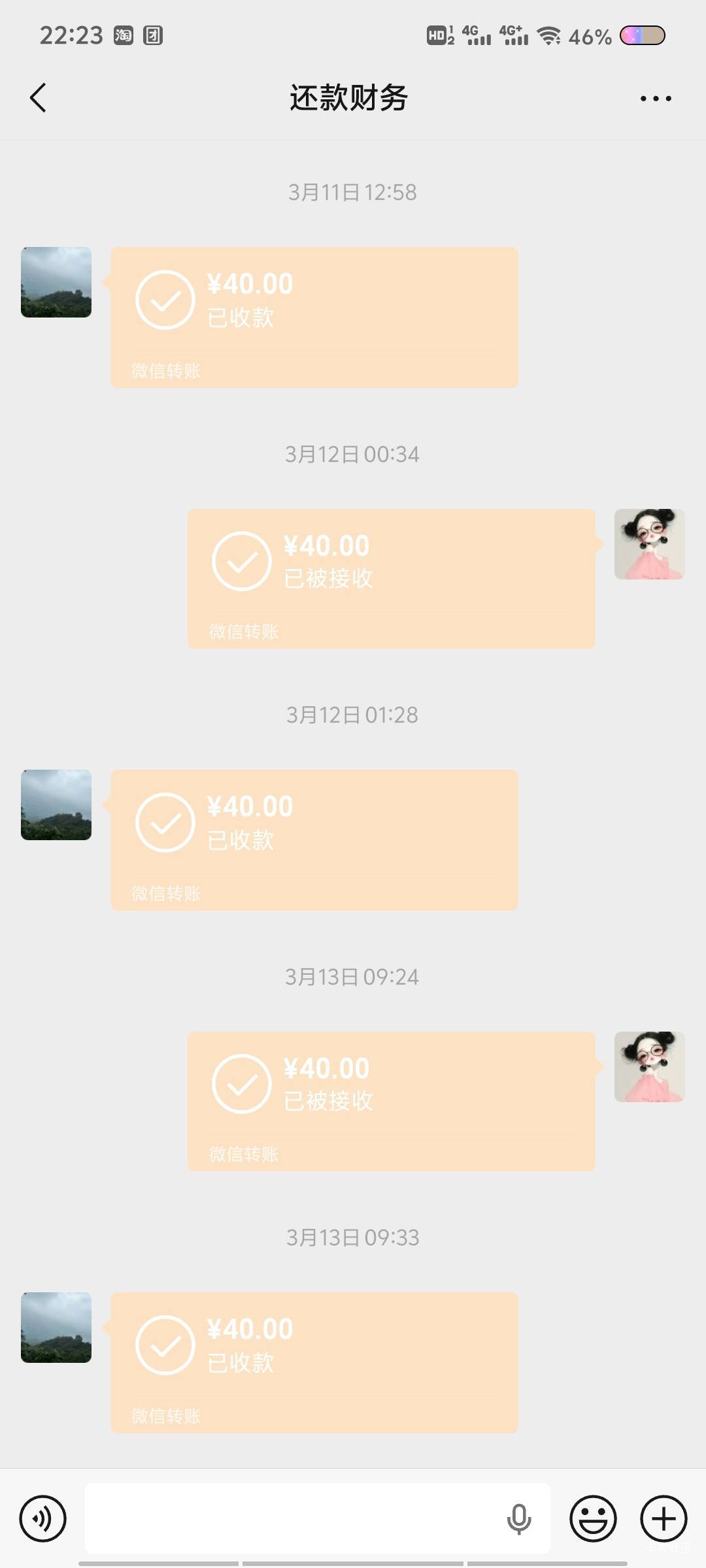Image resolution: width=706 pixels, height=1568 pixels.
Task: Switch to voice message input
Action: point(43,1518)
